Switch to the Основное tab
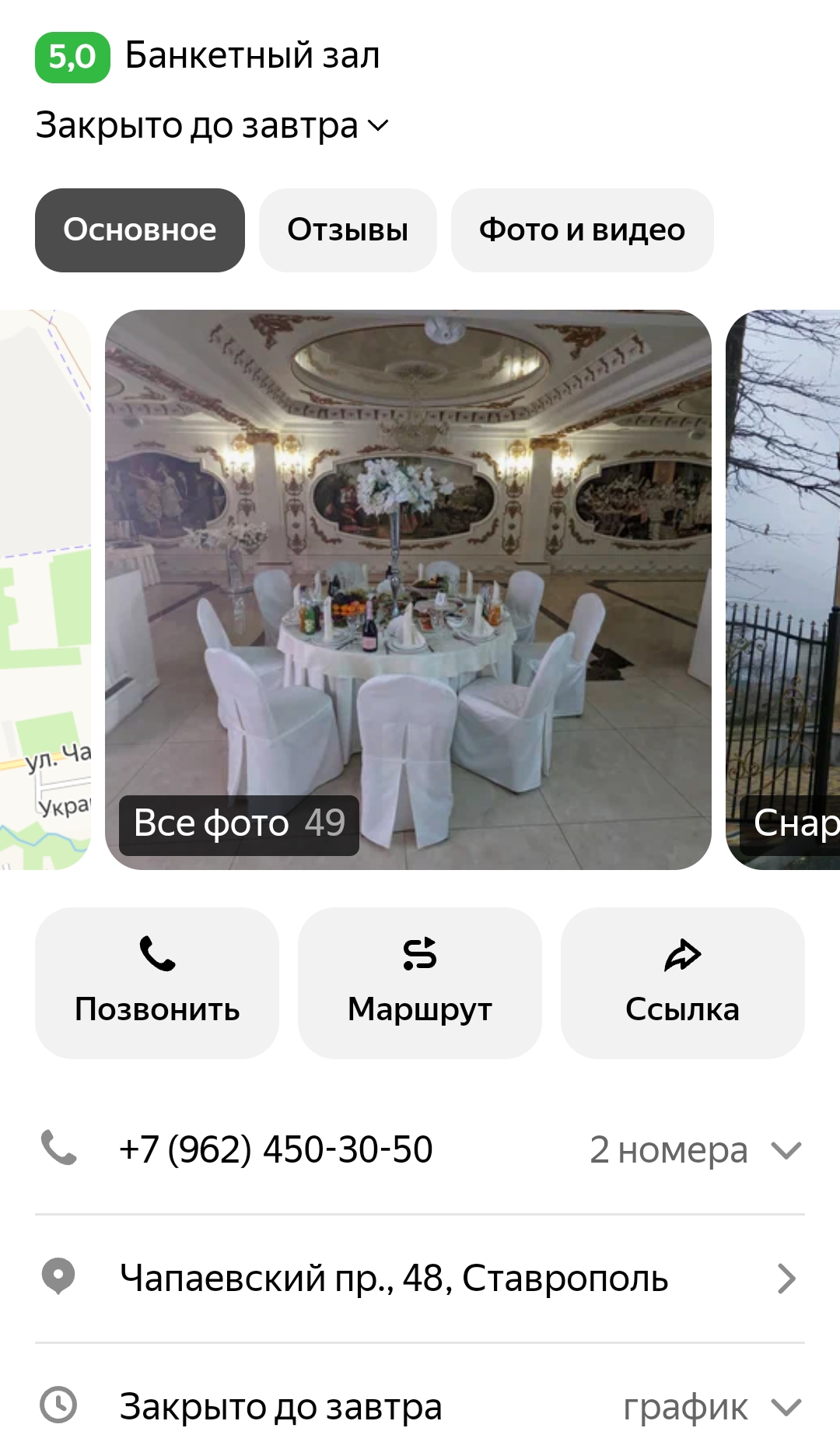The height and width of the screenshot is (1449, 840). (140, 230)
